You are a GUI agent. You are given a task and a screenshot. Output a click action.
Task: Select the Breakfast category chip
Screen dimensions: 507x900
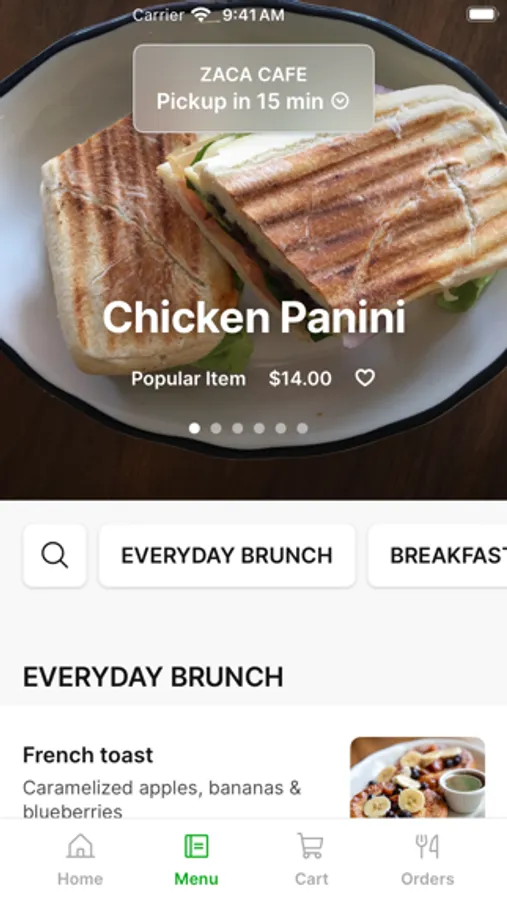[438, 555]
